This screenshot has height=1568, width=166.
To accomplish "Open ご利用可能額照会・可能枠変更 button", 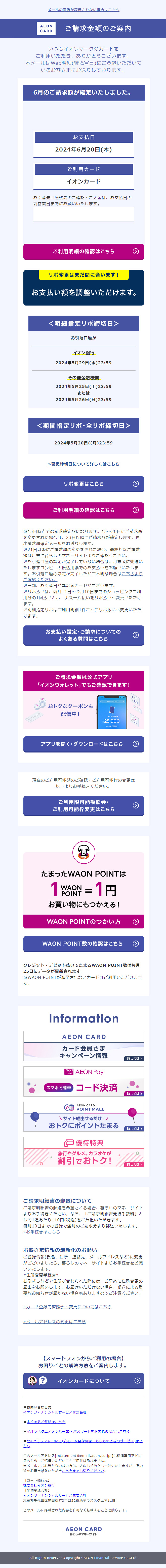I will tap(83, 806).
